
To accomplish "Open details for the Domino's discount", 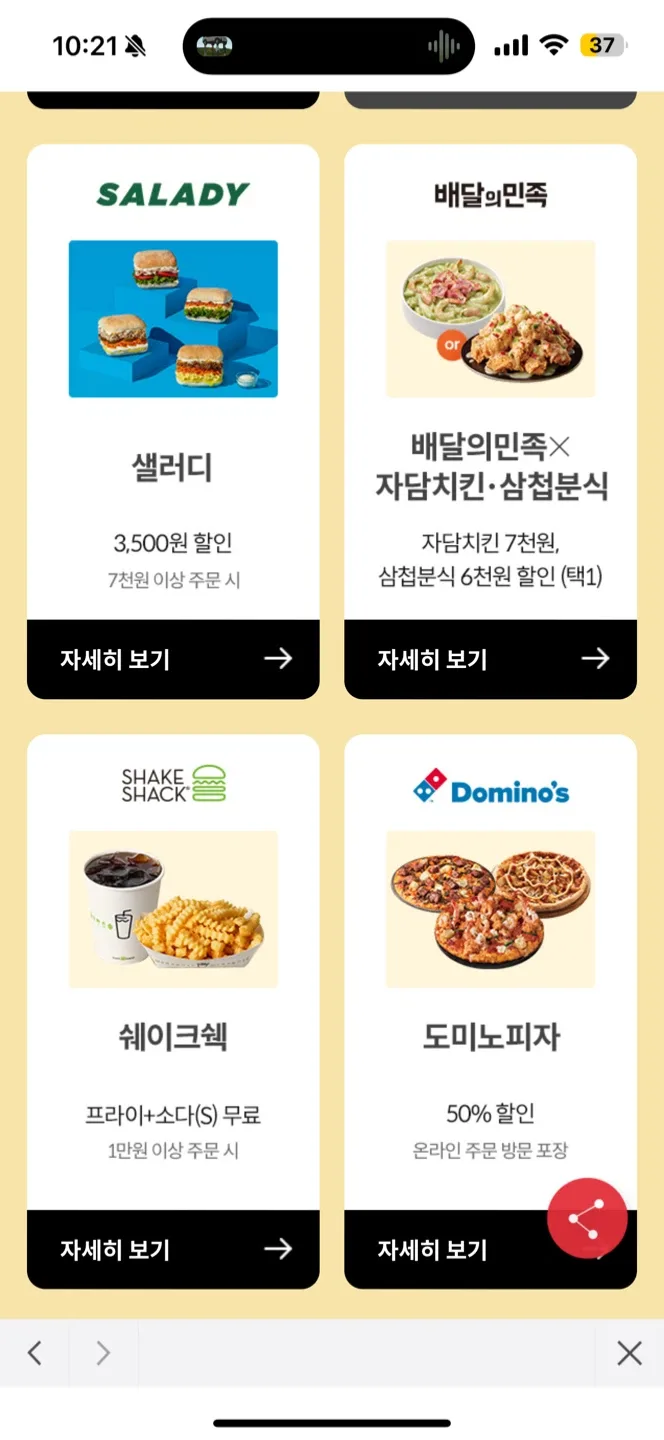I will [440, 1250].
